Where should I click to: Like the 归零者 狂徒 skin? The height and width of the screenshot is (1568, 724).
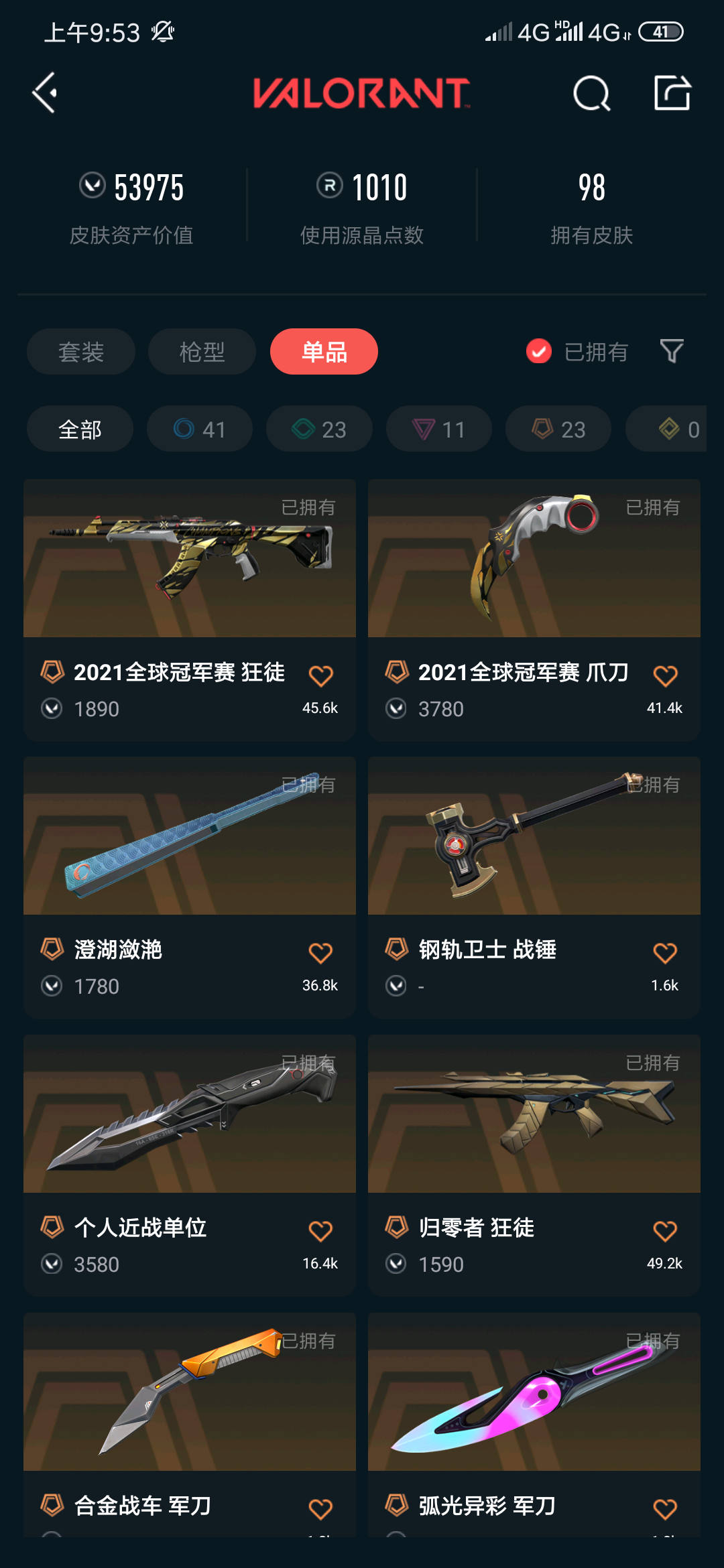click(x=665, y=1231)
